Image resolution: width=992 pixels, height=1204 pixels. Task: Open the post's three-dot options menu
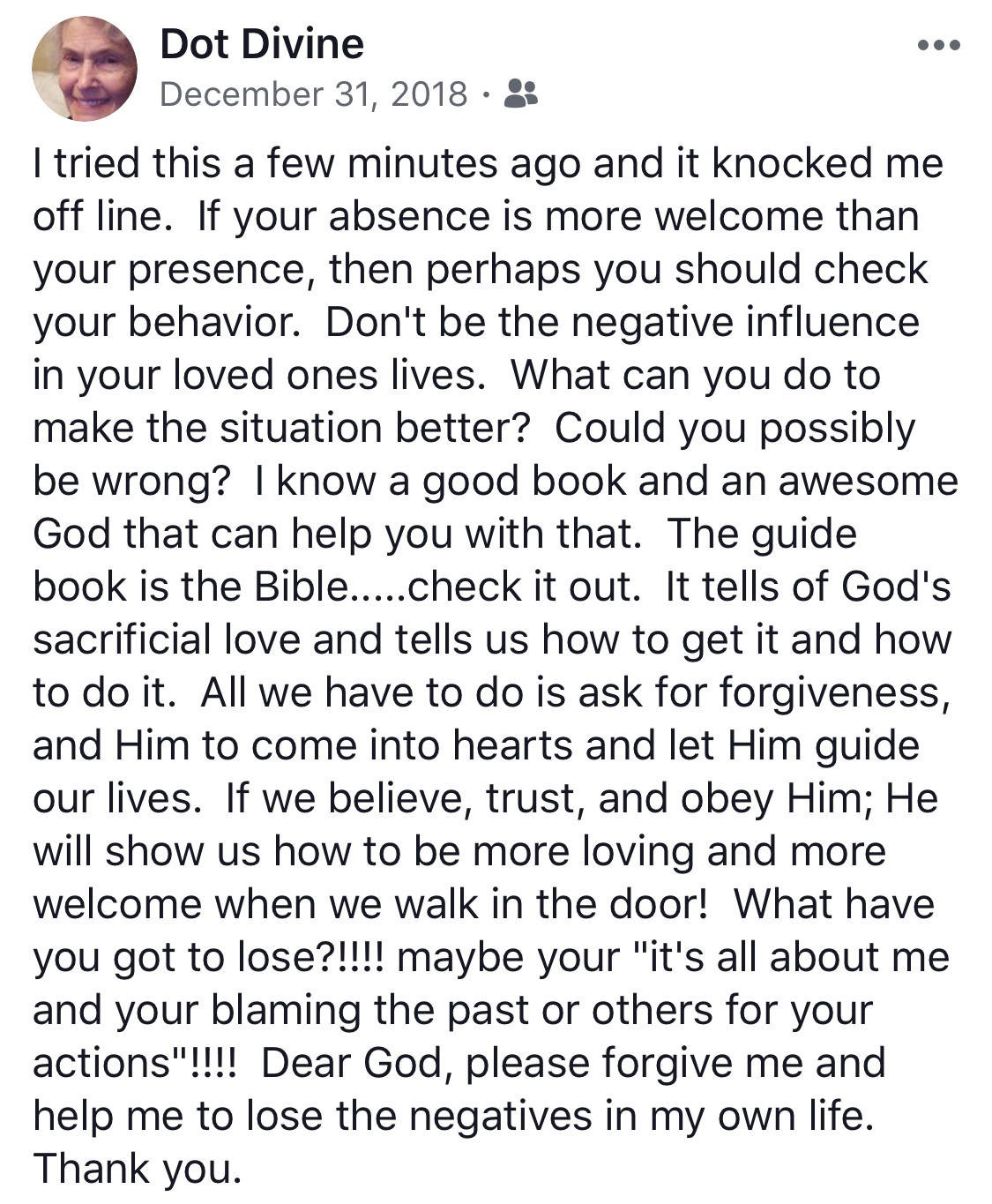tap(938, 46)
